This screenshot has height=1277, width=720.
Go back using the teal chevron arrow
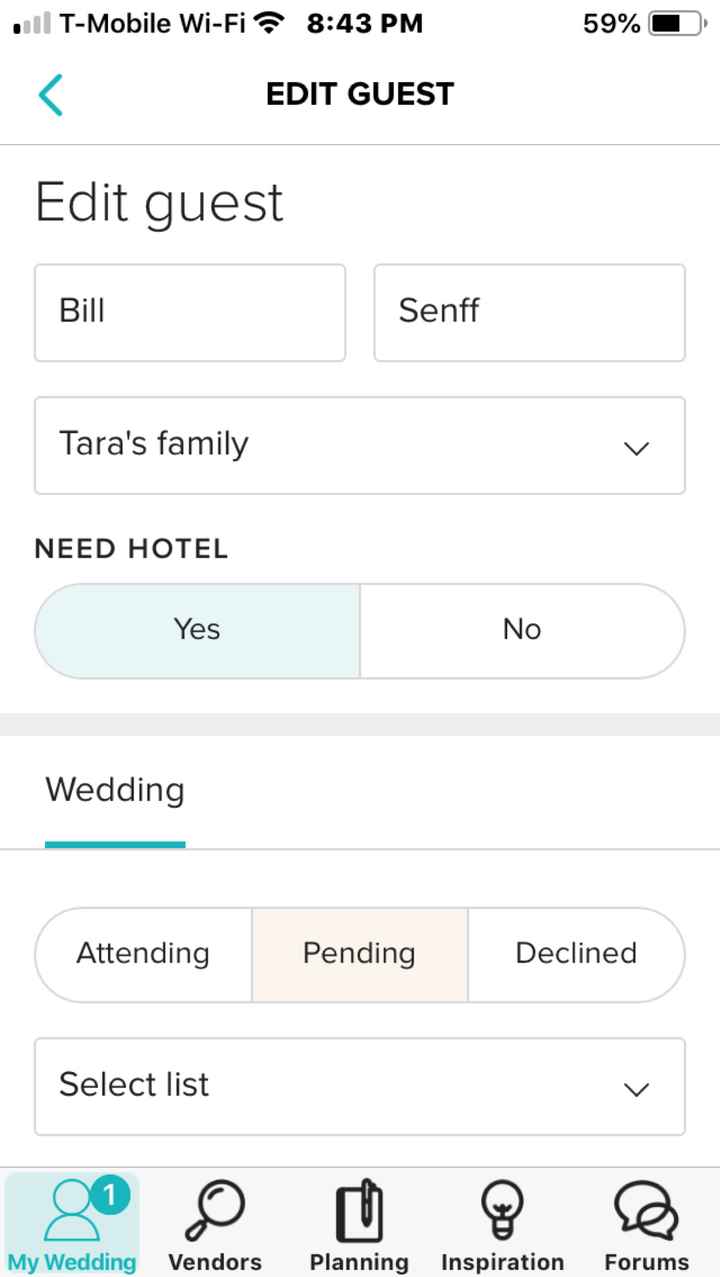(50, 93)
